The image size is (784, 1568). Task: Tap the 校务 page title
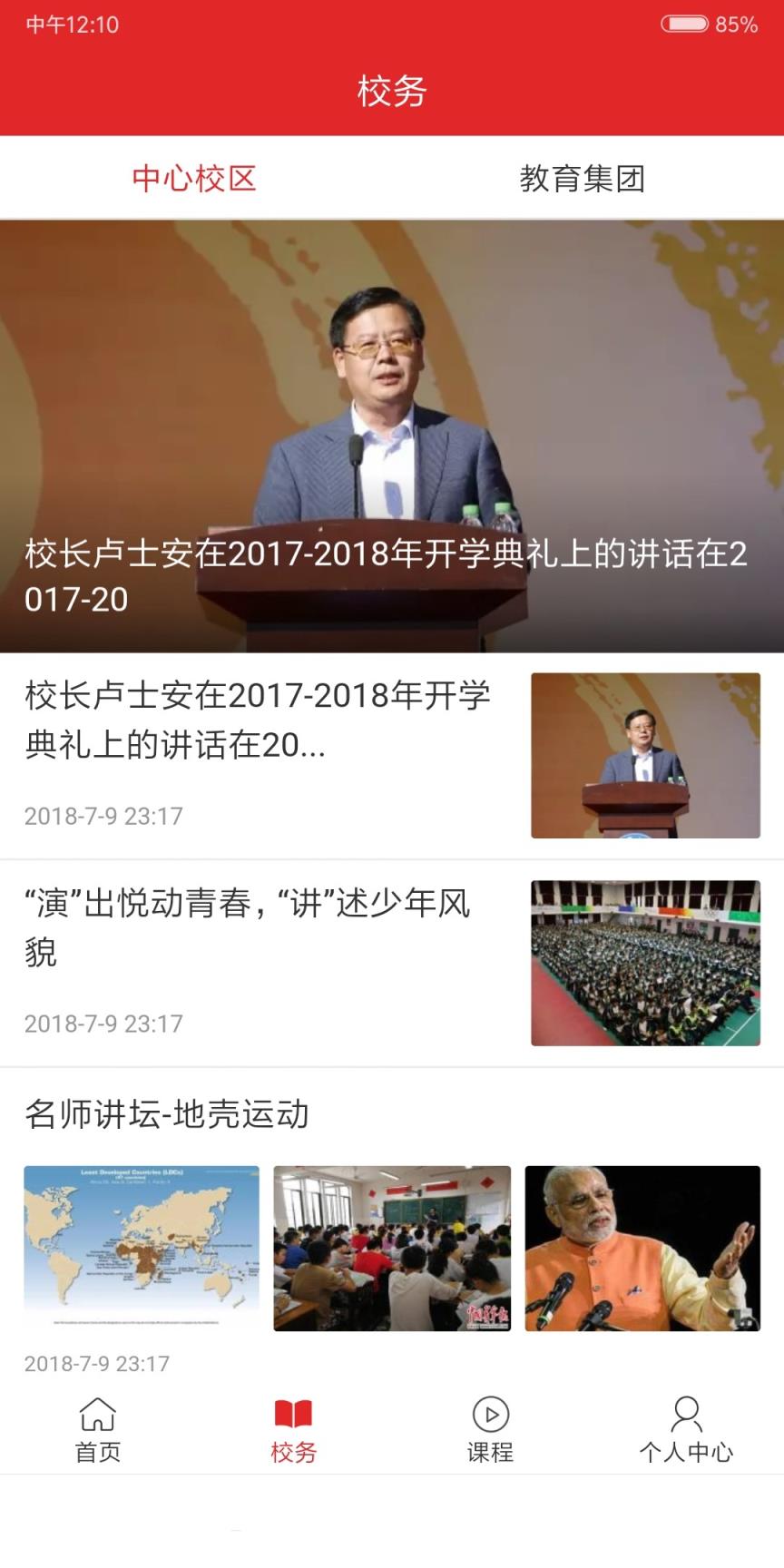(x=392, y=91)
